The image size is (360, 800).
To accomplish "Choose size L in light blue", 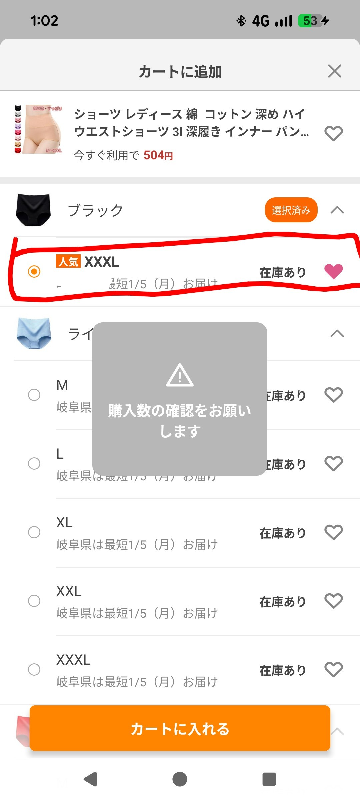I will [x=34, y=463].
